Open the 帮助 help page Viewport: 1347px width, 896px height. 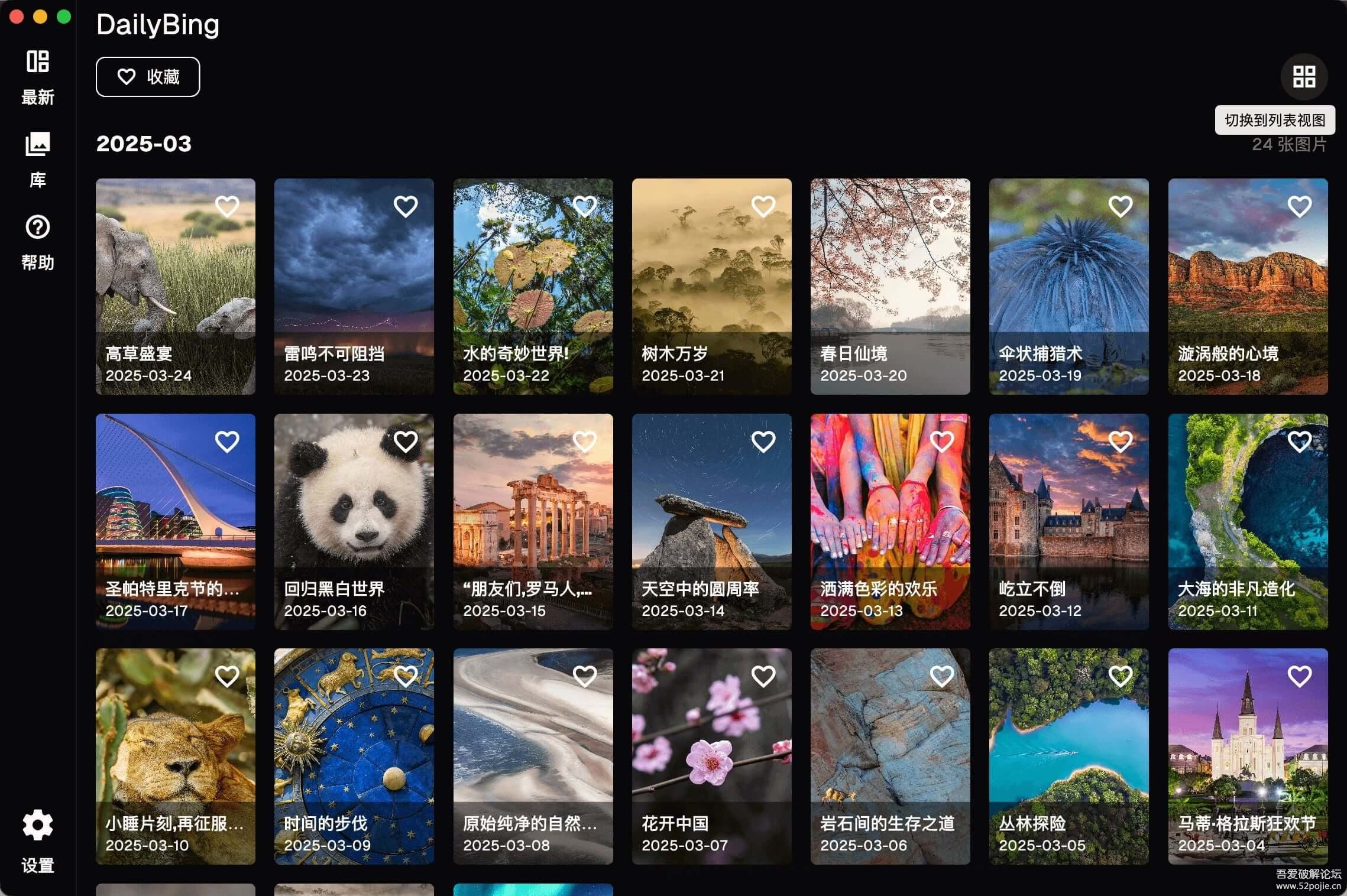point(38,242)
